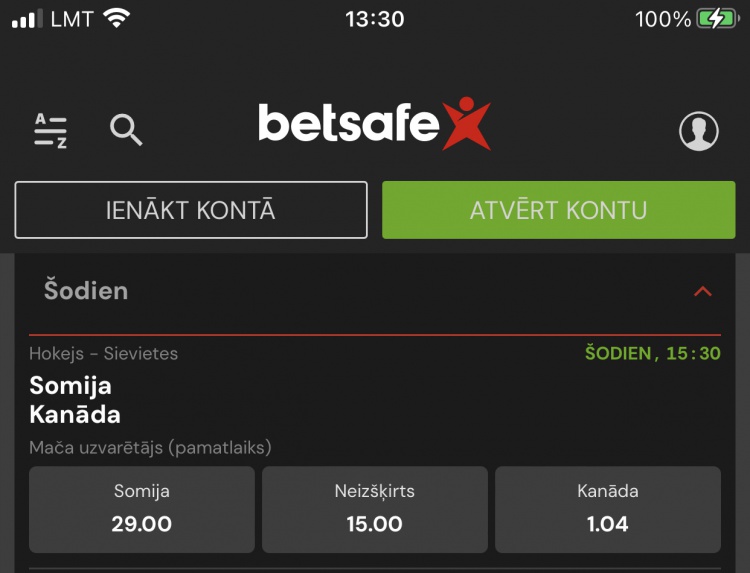Viewport: 750px width, 573px height.
Task: Open the user profile icon
Action: (698, 131)
